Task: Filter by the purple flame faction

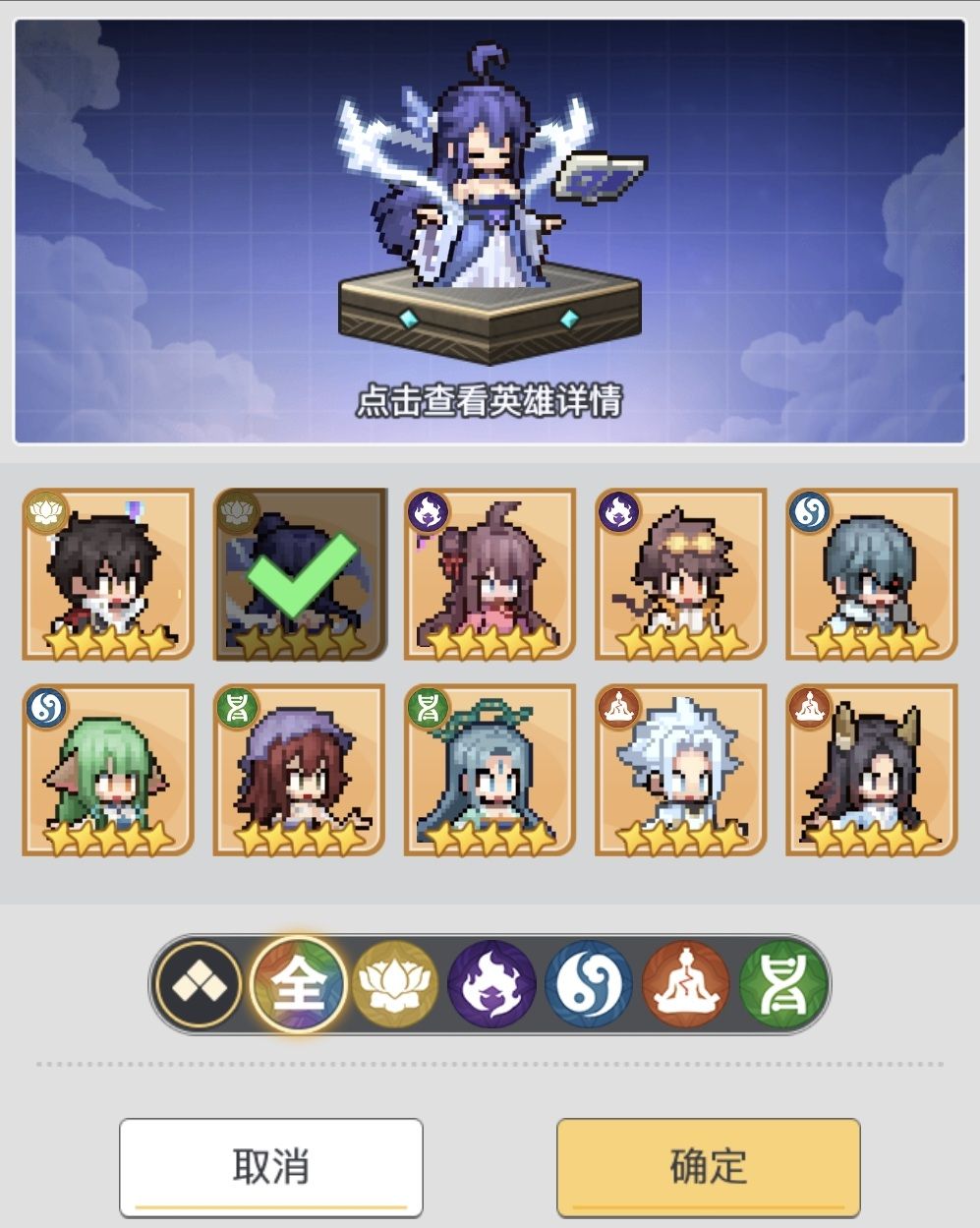Action: (x=491, y=984)
